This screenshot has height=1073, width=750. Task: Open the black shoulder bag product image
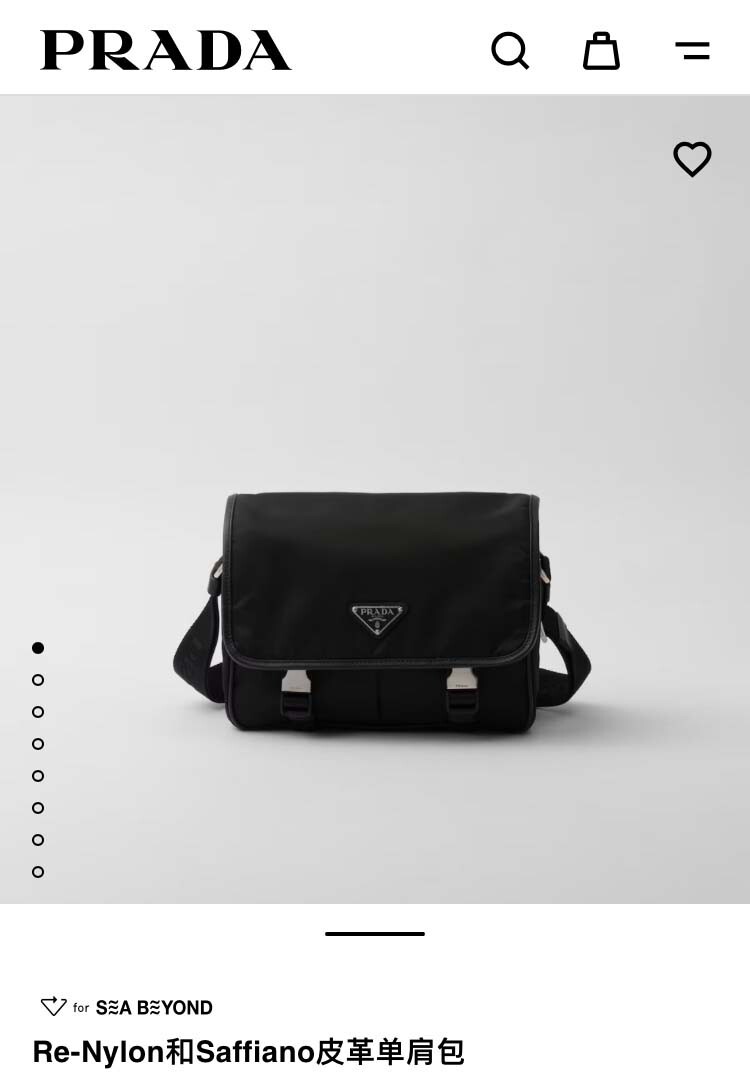(380, 610)
